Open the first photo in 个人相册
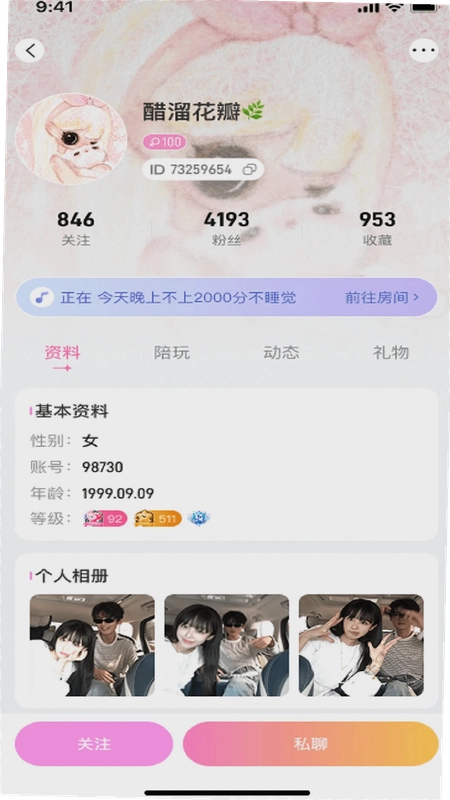This screenshot has height=800, width=450. (x=92, y=645)
